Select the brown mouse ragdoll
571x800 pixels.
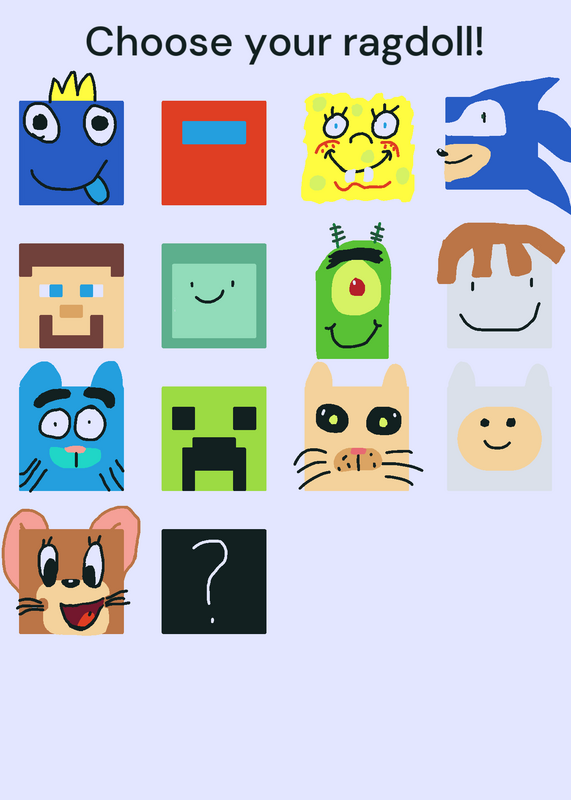(x=71, y=571)
